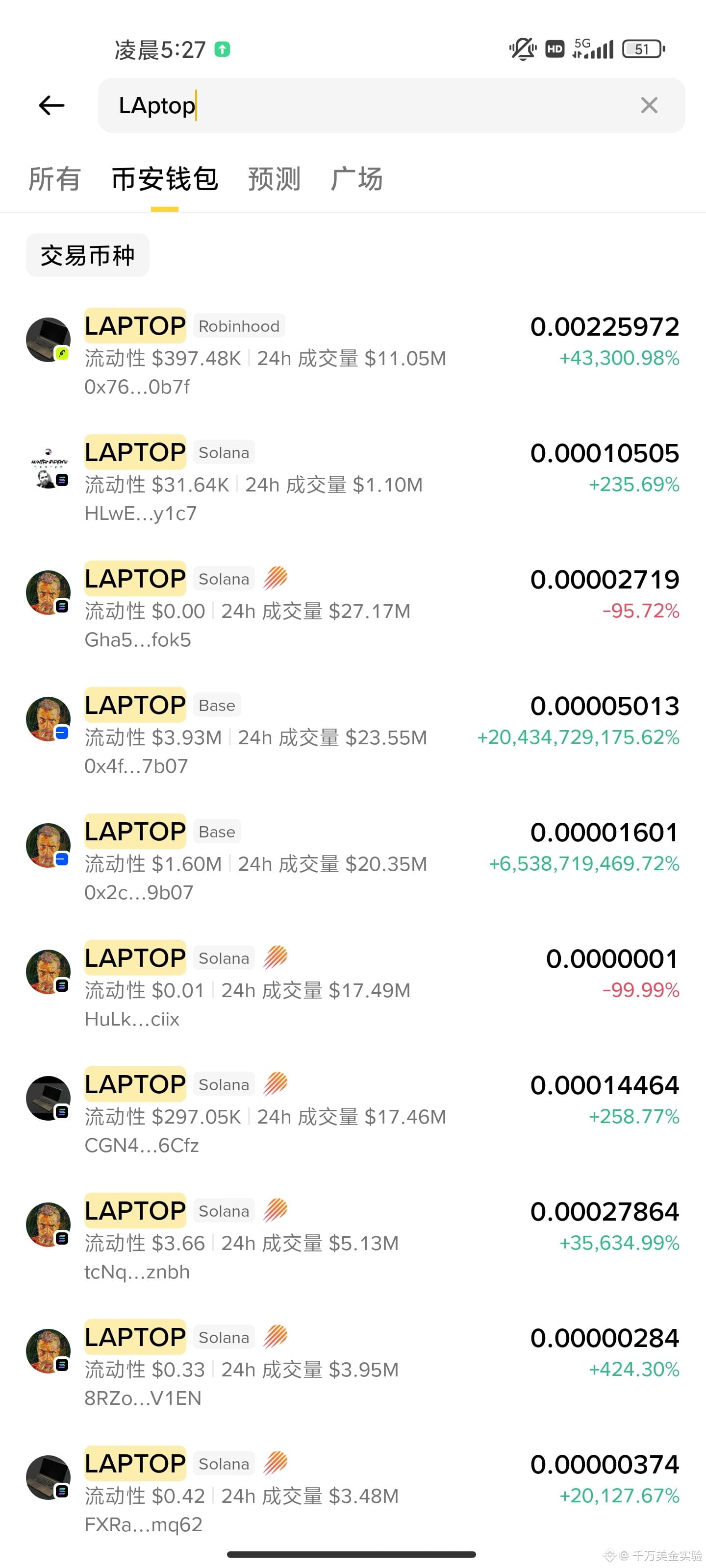Open the LAPTOP Solana token HLwE...y1c7
This screenshot has height=1568, width=706.
[353, 482]
